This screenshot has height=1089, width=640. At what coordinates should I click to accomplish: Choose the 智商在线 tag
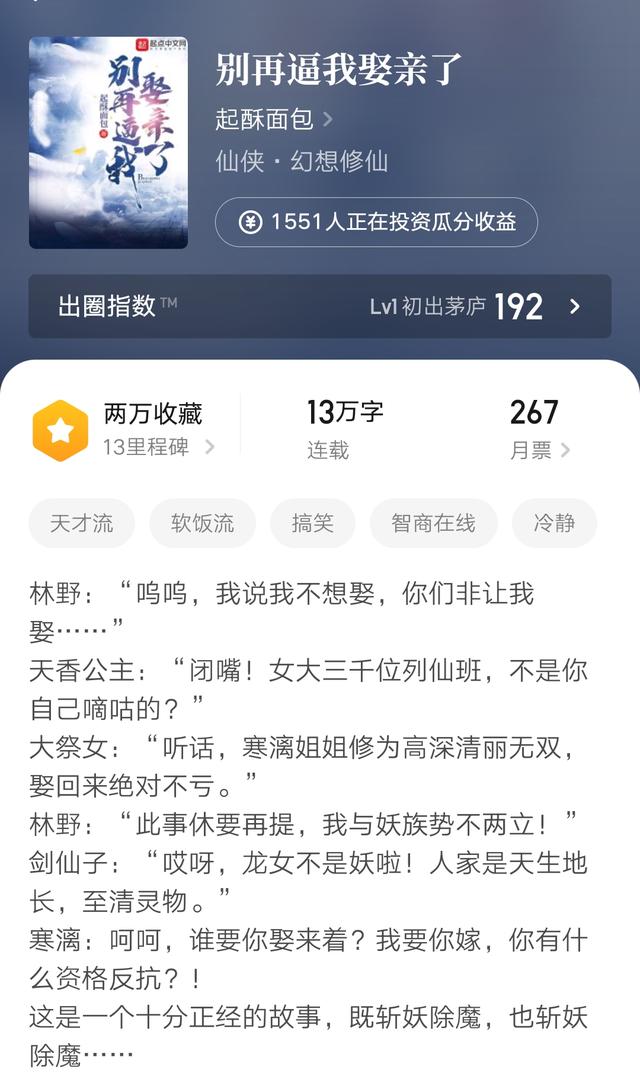(x=433, y=523)
